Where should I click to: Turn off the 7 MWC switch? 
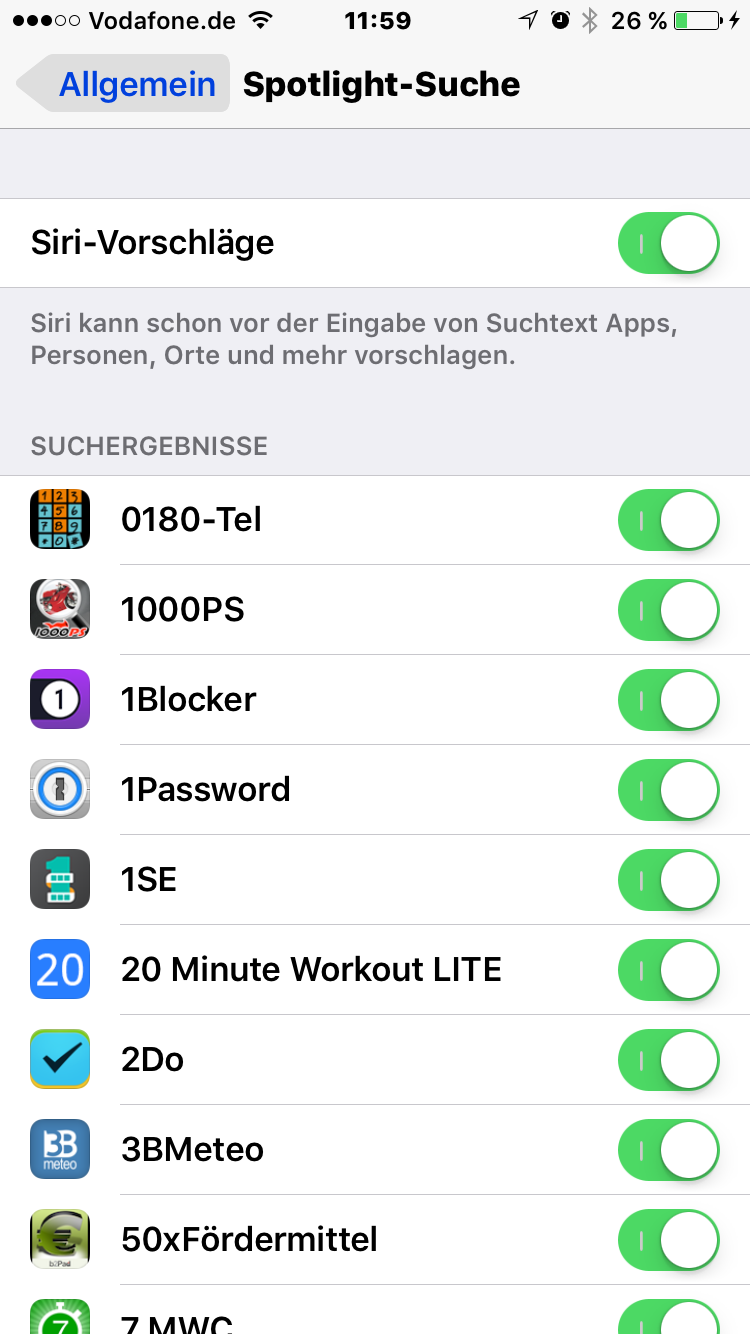669,1316
